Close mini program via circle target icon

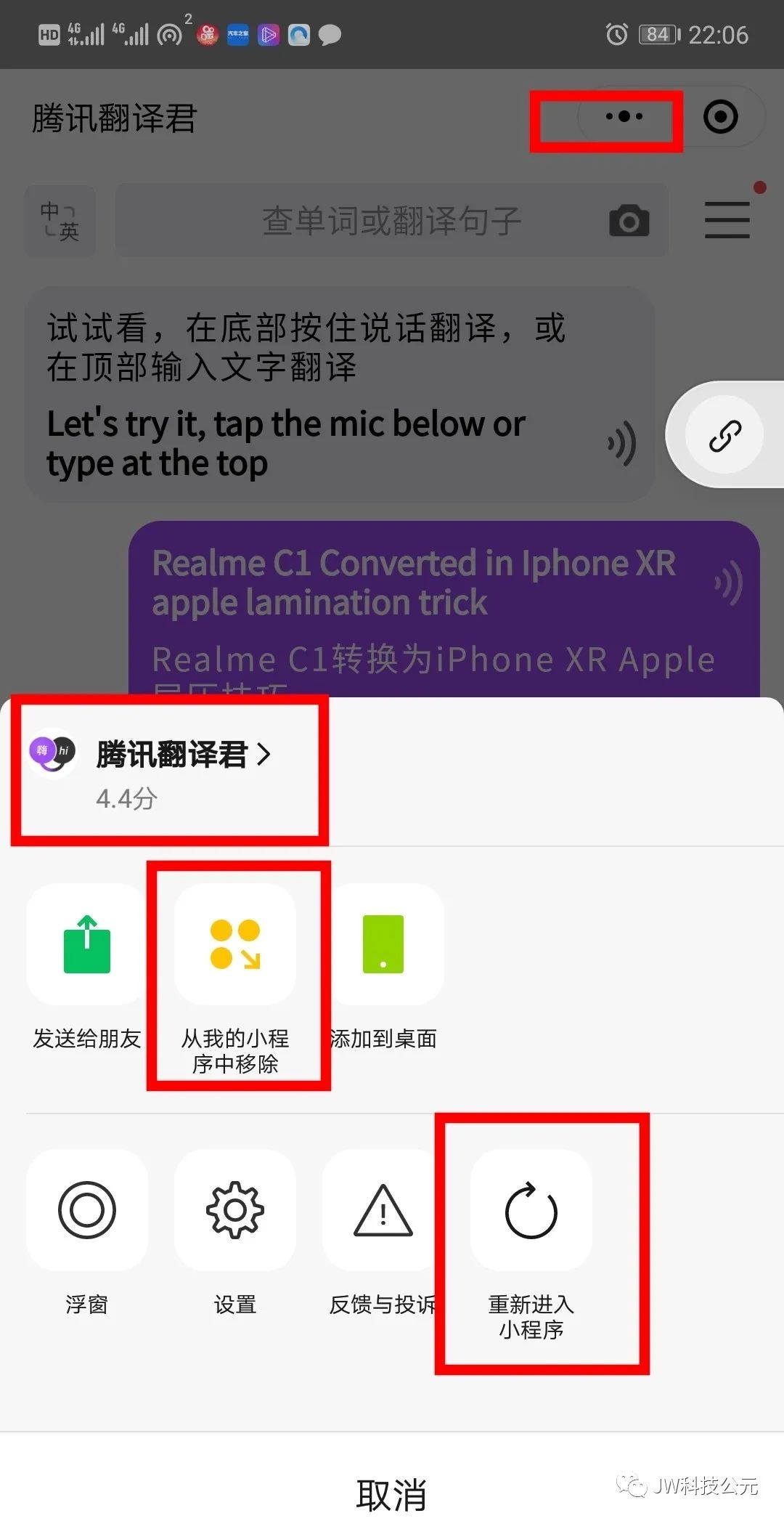point(721,116)
